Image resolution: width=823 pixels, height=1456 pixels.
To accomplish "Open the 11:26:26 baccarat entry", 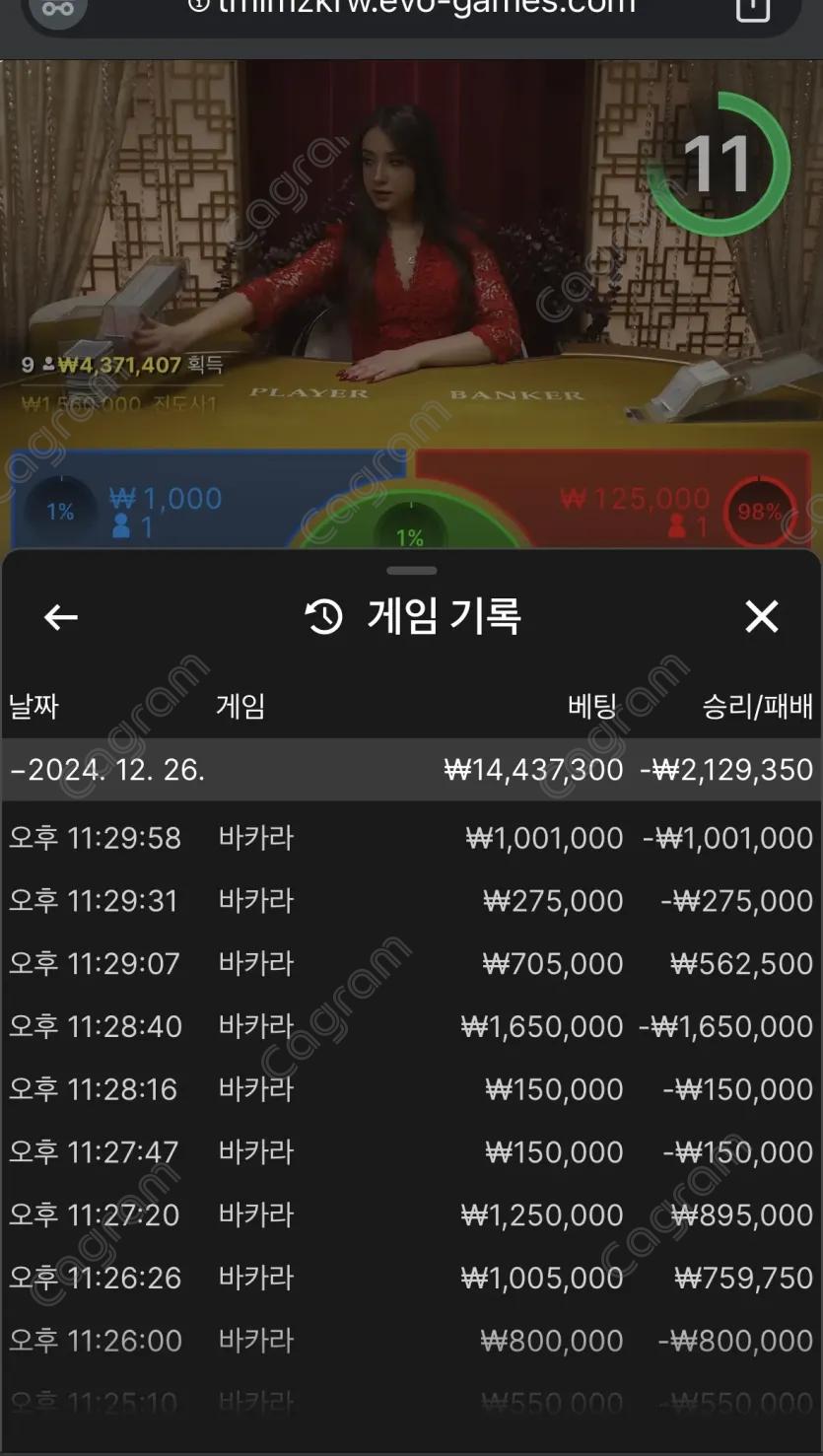I will [411, 1279].
